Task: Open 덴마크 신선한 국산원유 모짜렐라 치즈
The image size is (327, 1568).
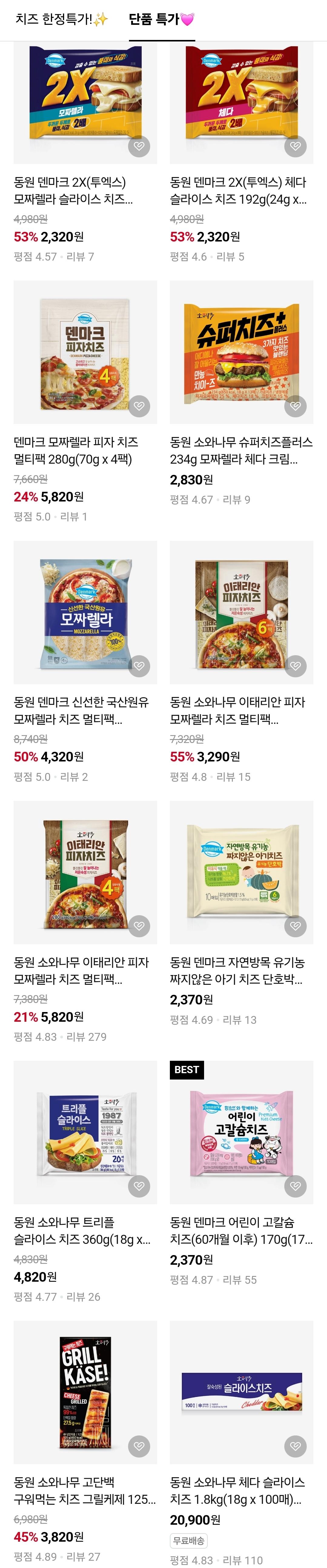Action: 85,612
